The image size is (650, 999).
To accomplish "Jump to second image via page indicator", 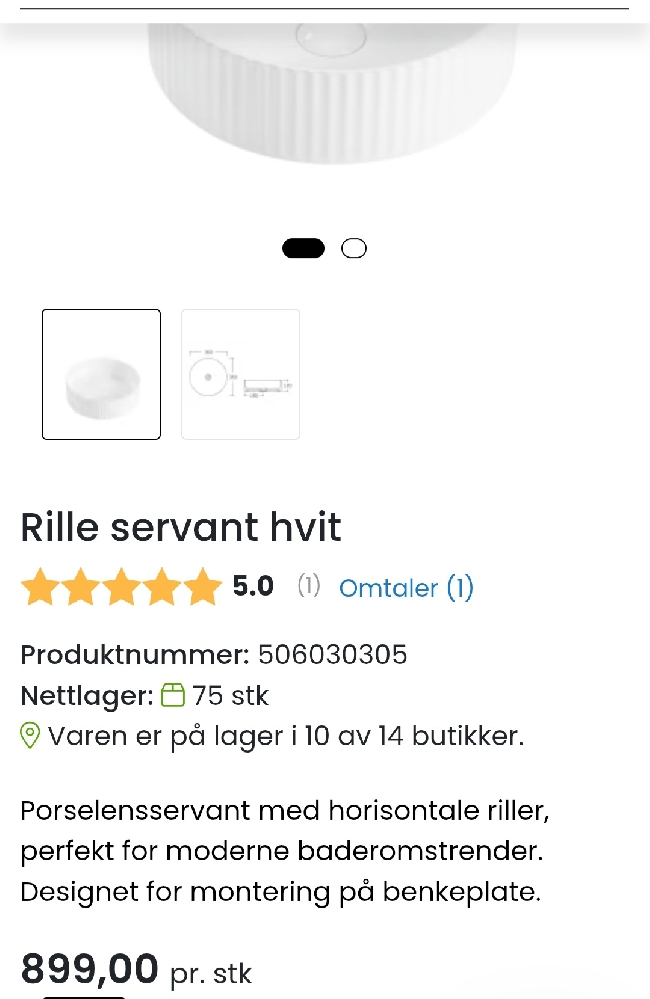I will click(x=354, y=248).
